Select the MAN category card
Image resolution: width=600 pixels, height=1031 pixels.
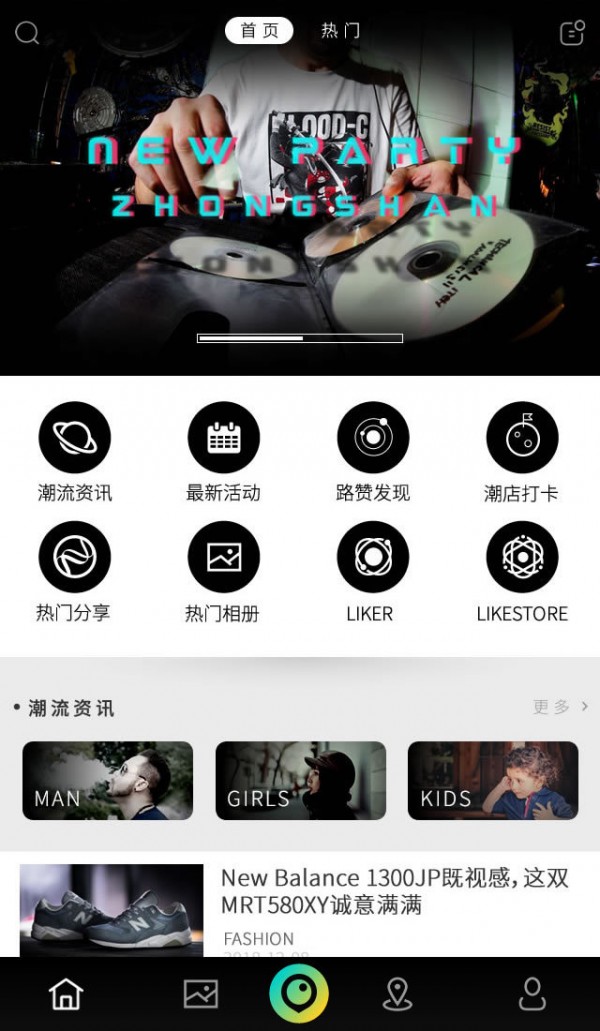[x=108, y=781]
